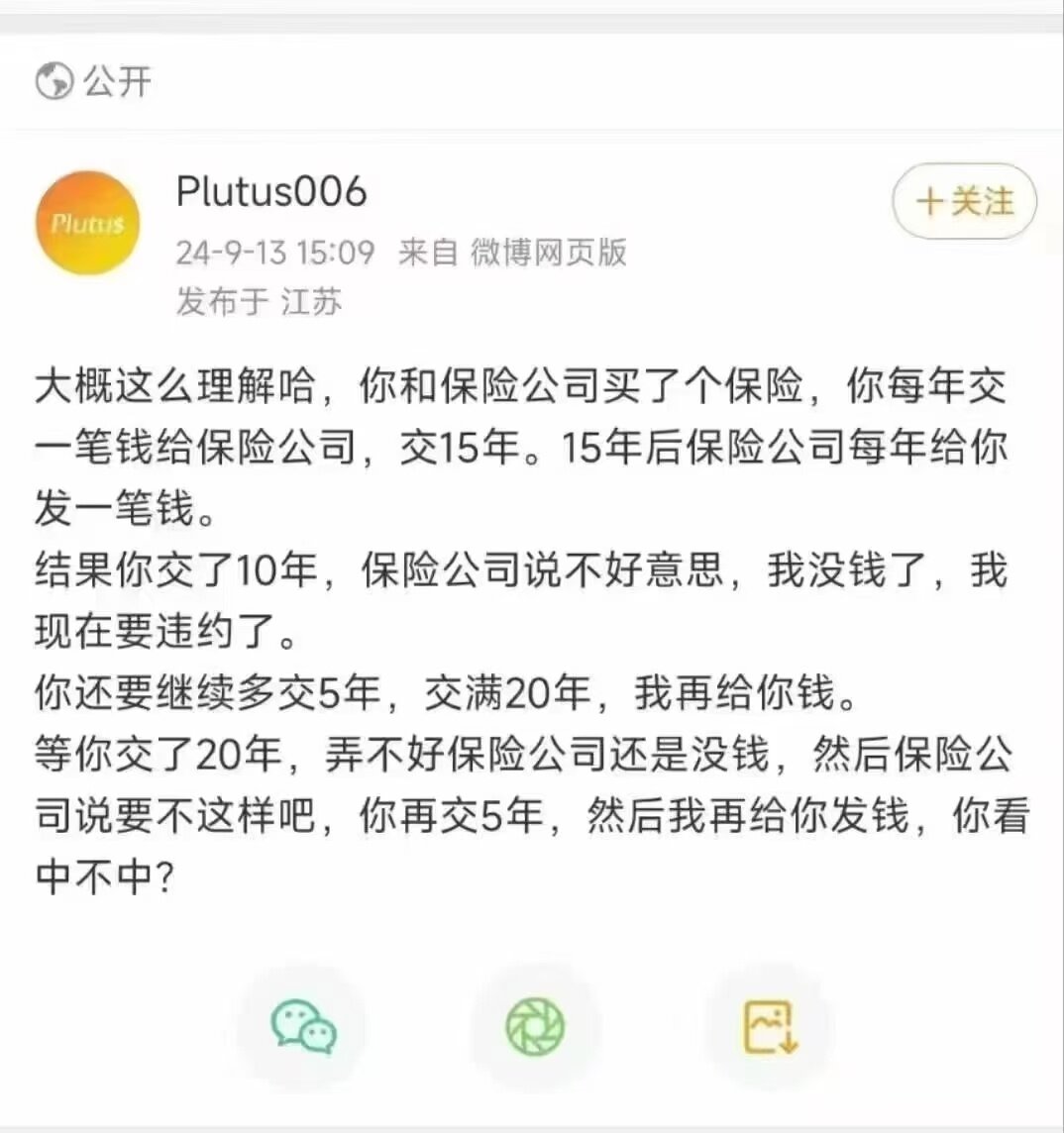Screen dimensions: 1064x1133
Task: Share this post to WeChat Moments
Action: tap(535, 1026)
